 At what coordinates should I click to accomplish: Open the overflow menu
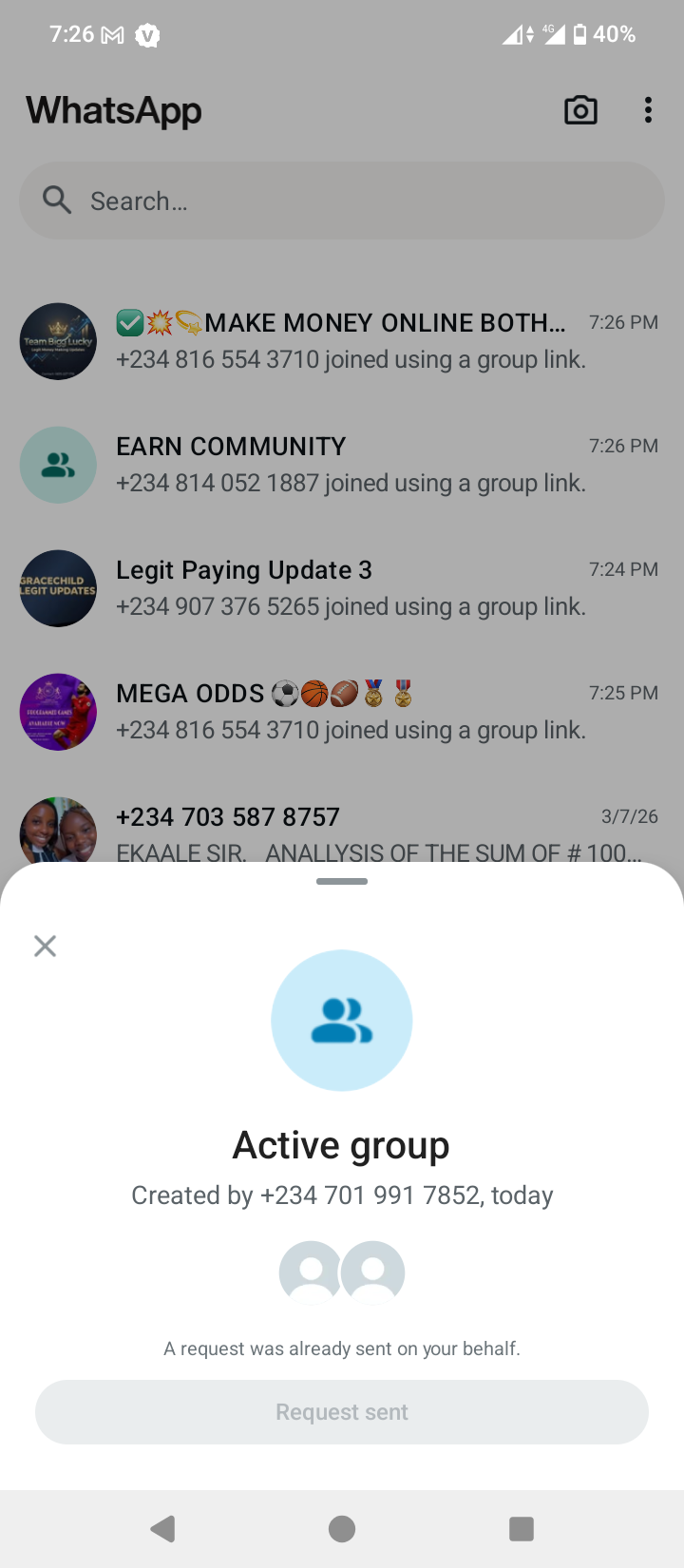648,110
